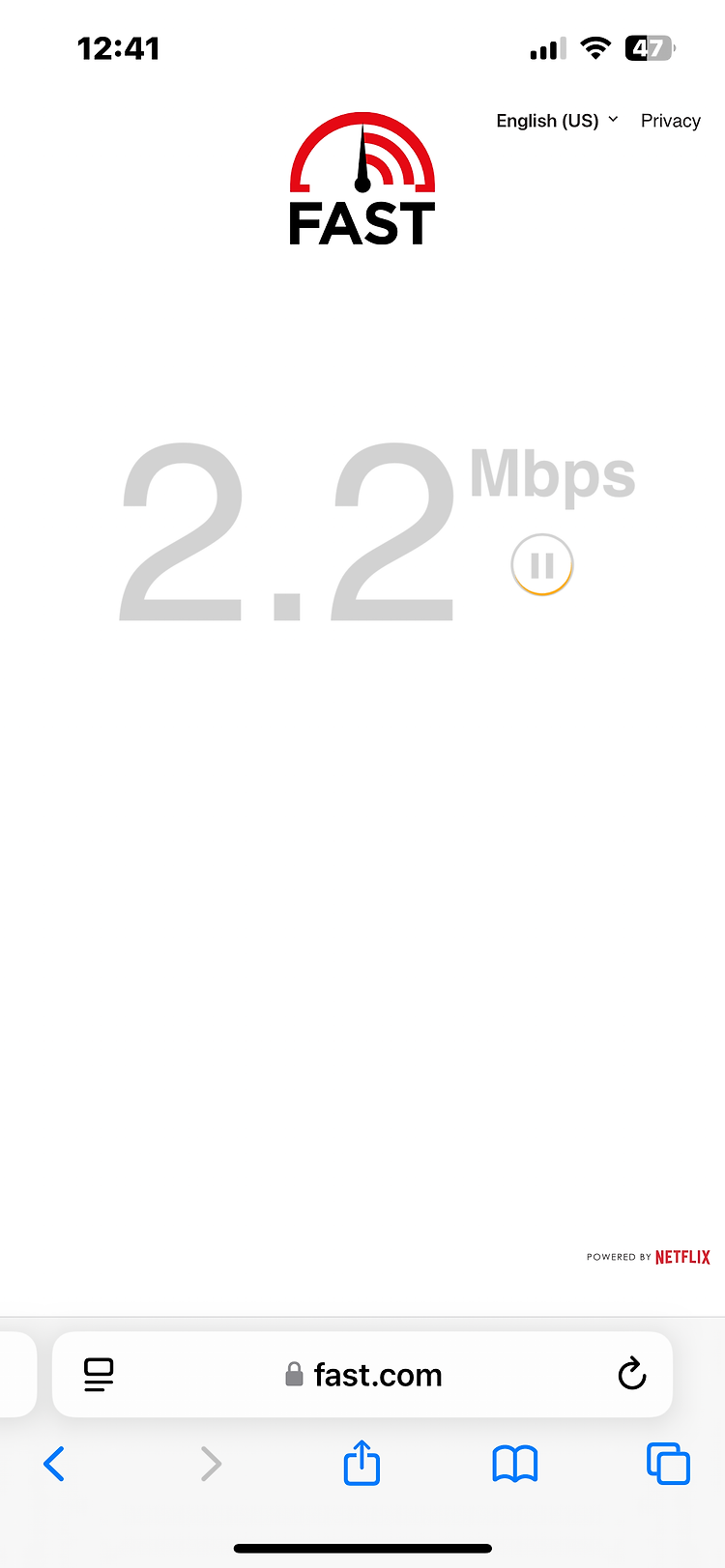The height and width of the screenshot is (1568, 725).
Task: Share this page via the share icon
Action: point(362,1462)
